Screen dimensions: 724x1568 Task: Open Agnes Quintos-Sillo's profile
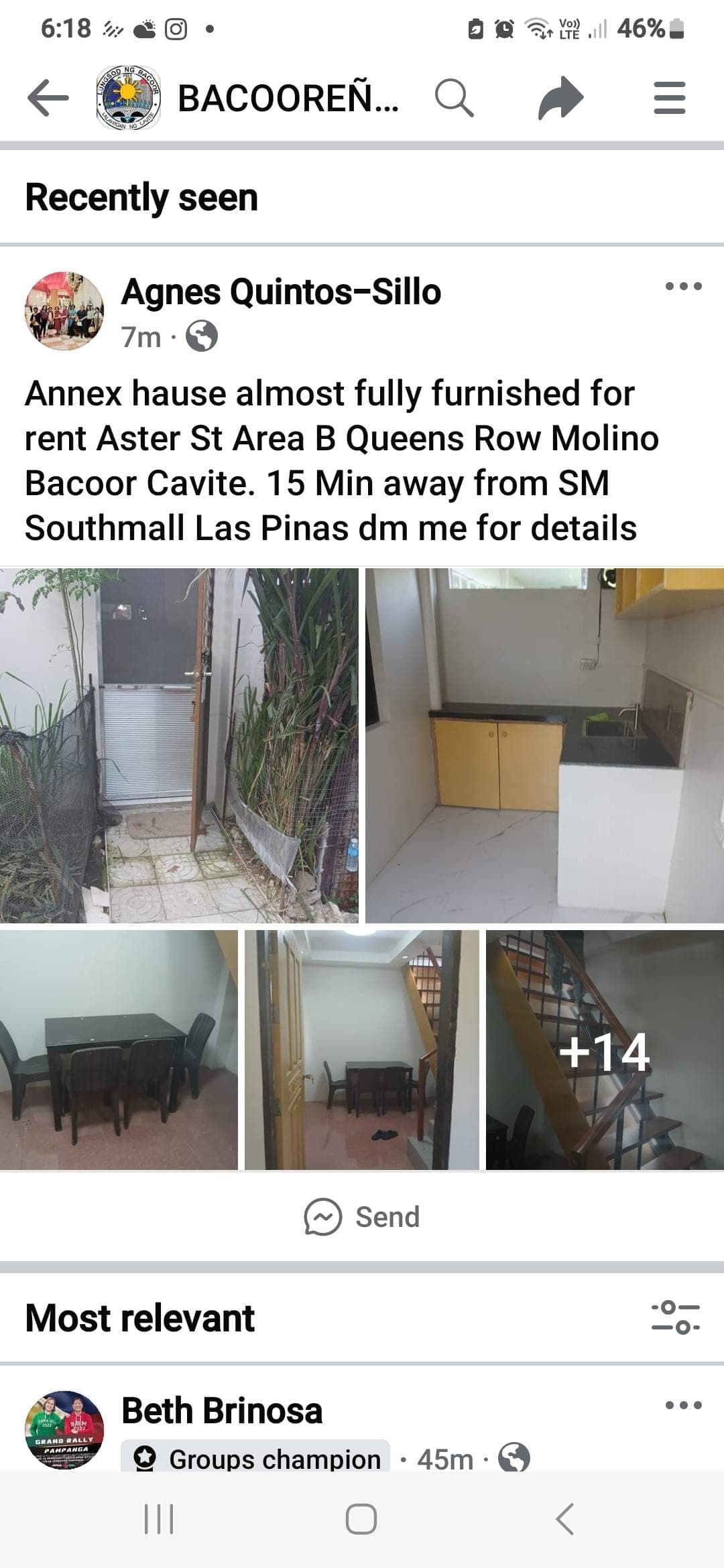[x=280, y=292]
